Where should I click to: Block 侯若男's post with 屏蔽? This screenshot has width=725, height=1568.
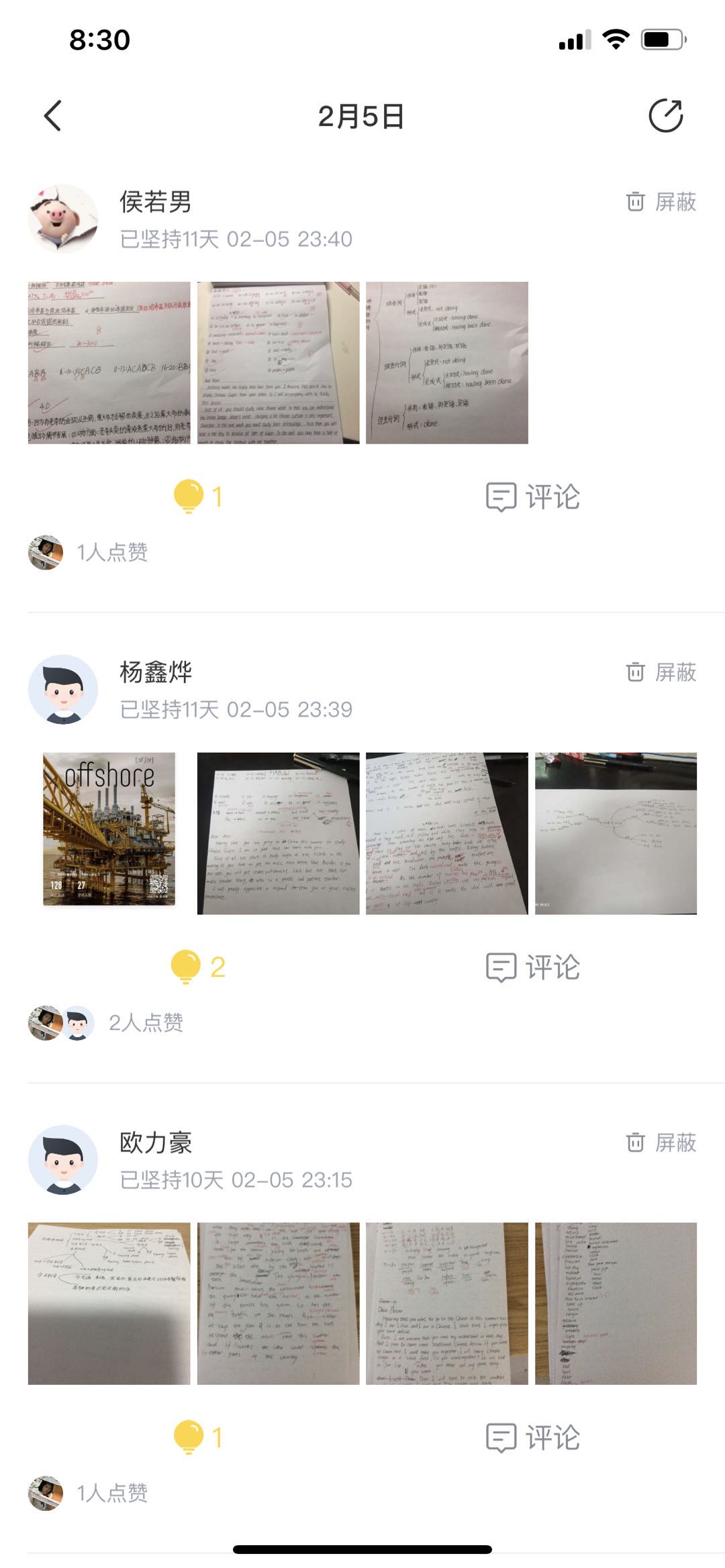point(661,202)
